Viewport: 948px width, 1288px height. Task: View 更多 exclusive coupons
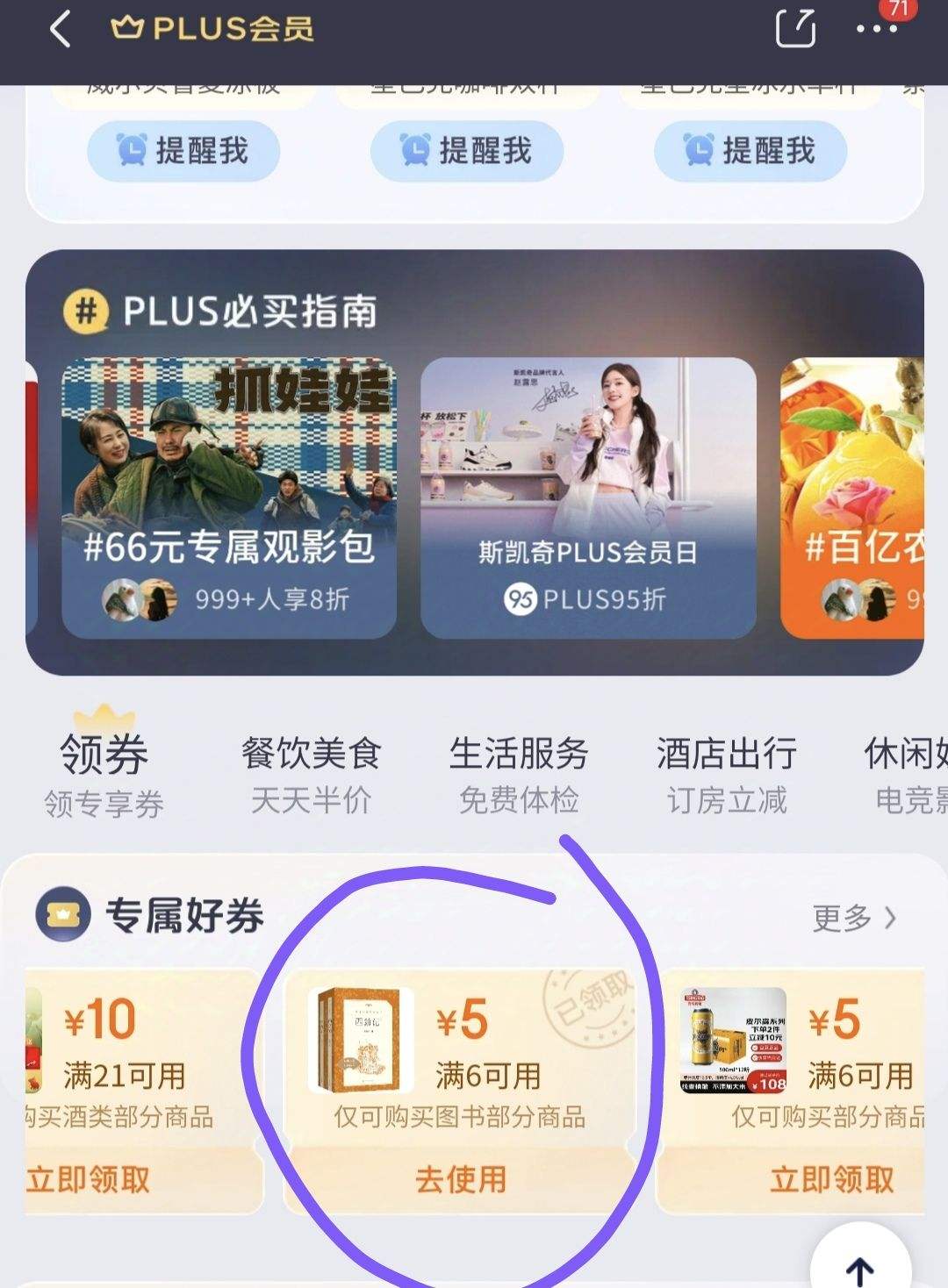(x=853, y=918)
